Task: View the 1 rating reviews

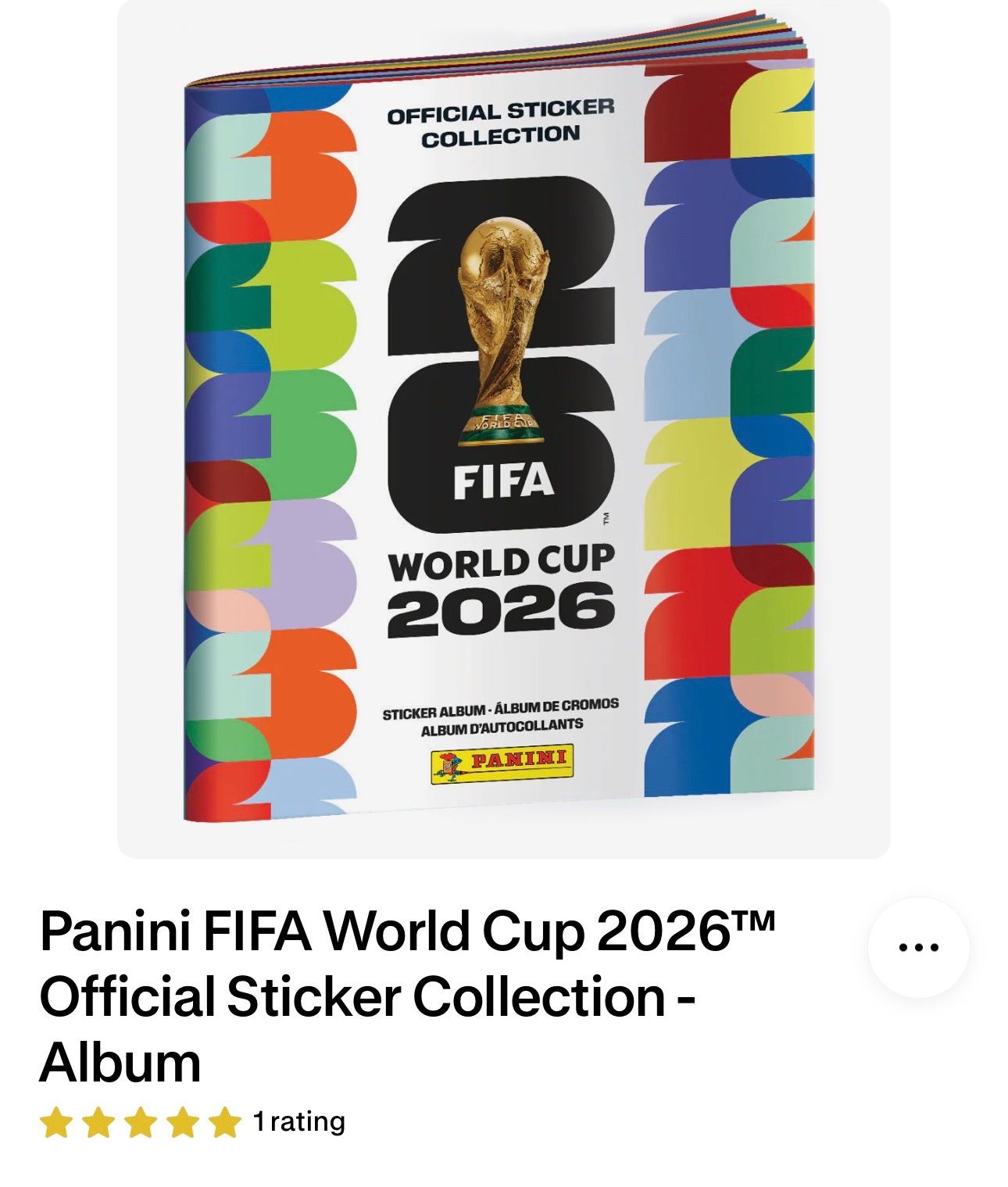Action: point(298,1121)
